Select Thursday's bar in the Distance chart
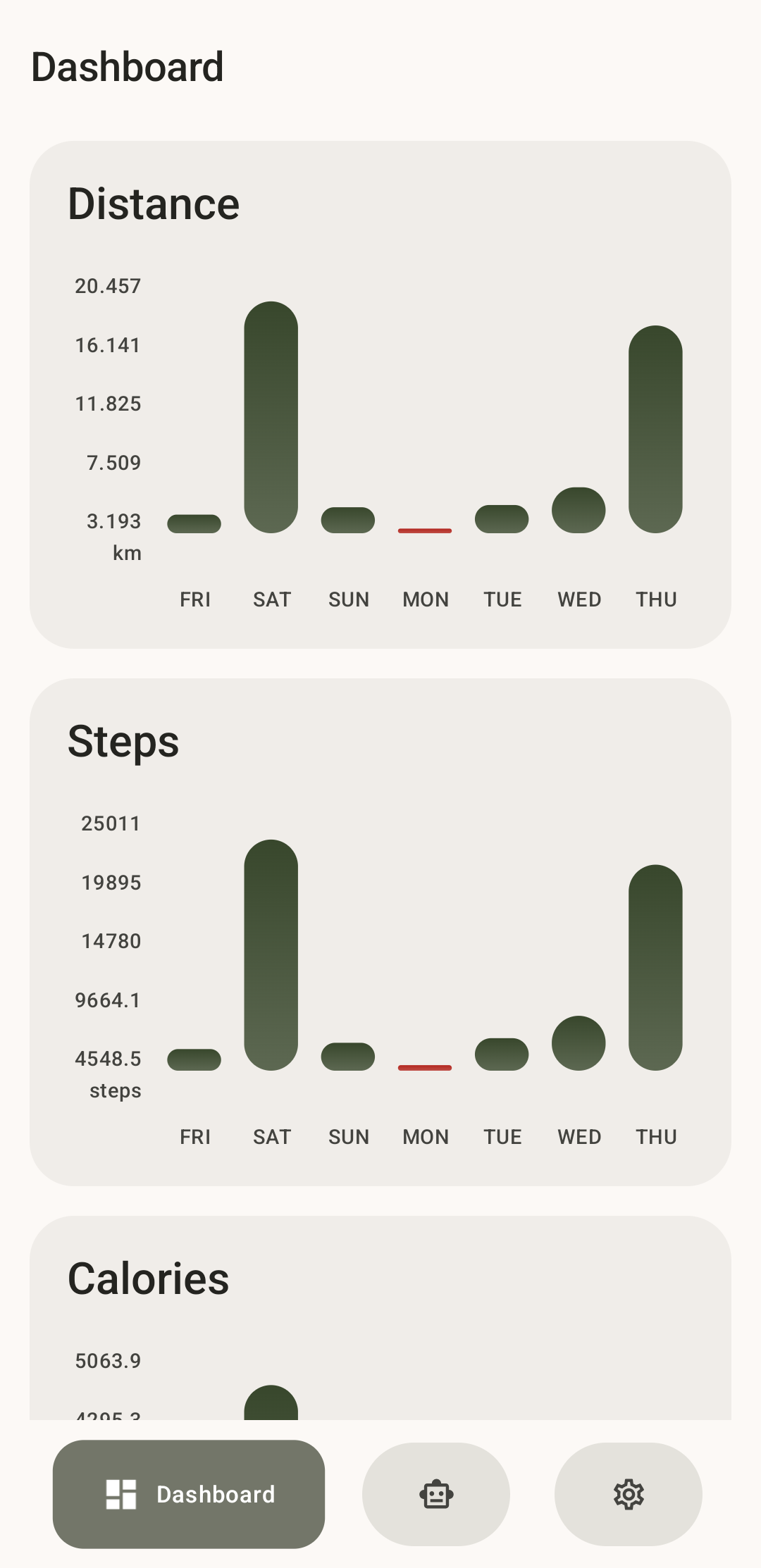This screenshot has width=761, height=1568. point(655,430)
